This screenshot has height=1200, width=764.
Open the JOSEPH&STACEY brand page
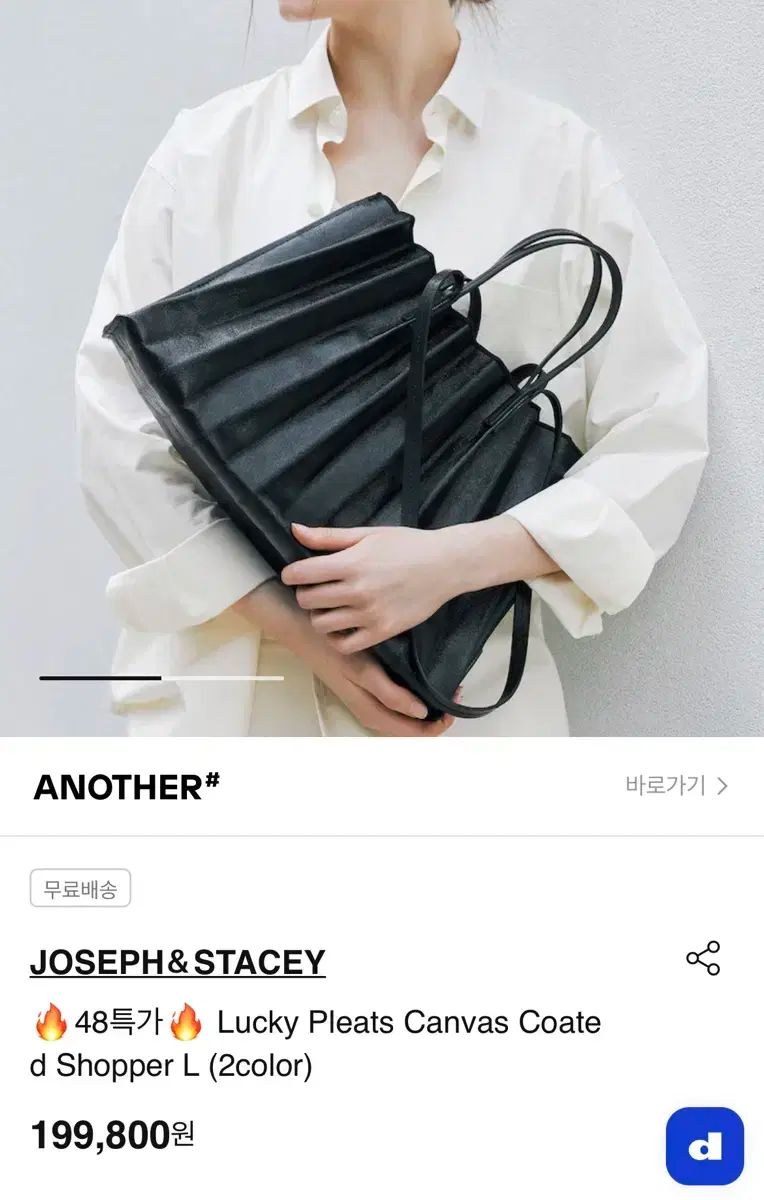(x=178, y=962)
